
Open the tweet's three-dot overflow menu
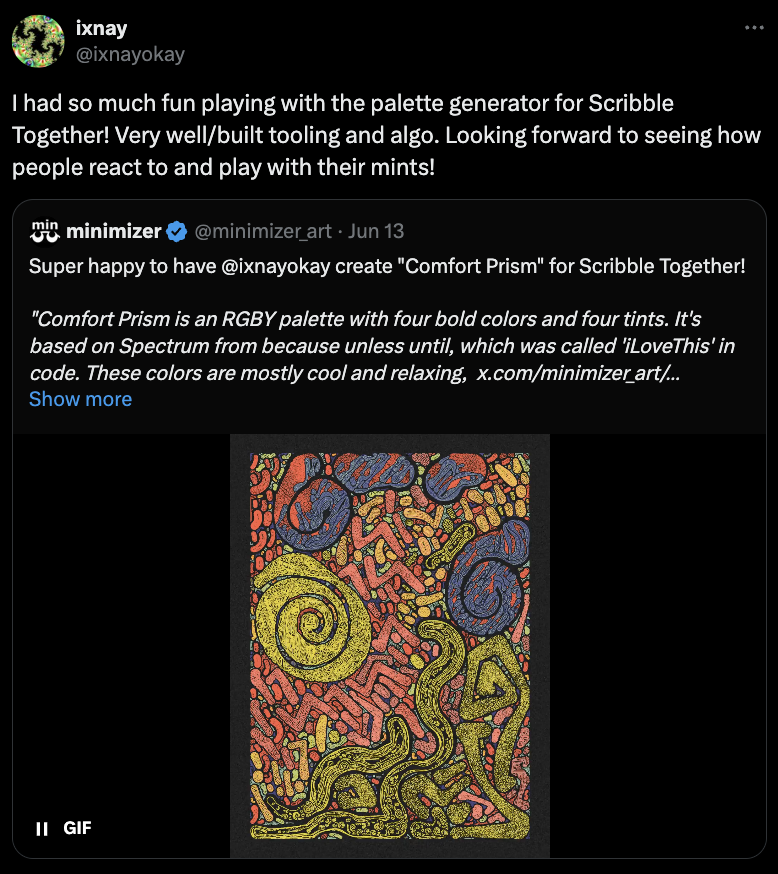coord(754,28)
